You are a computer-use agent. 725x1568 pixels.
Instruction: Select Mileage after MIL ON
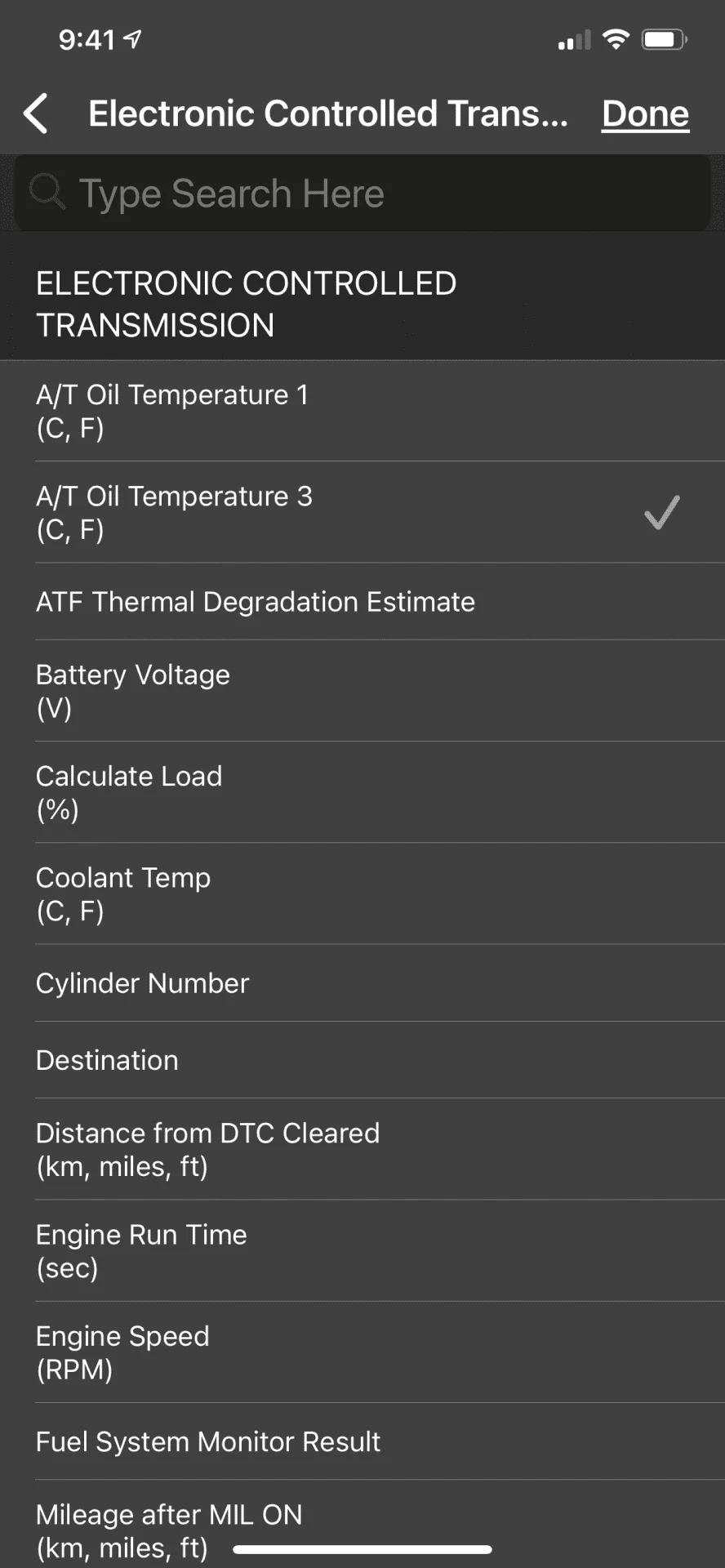tap(362, 1524)
